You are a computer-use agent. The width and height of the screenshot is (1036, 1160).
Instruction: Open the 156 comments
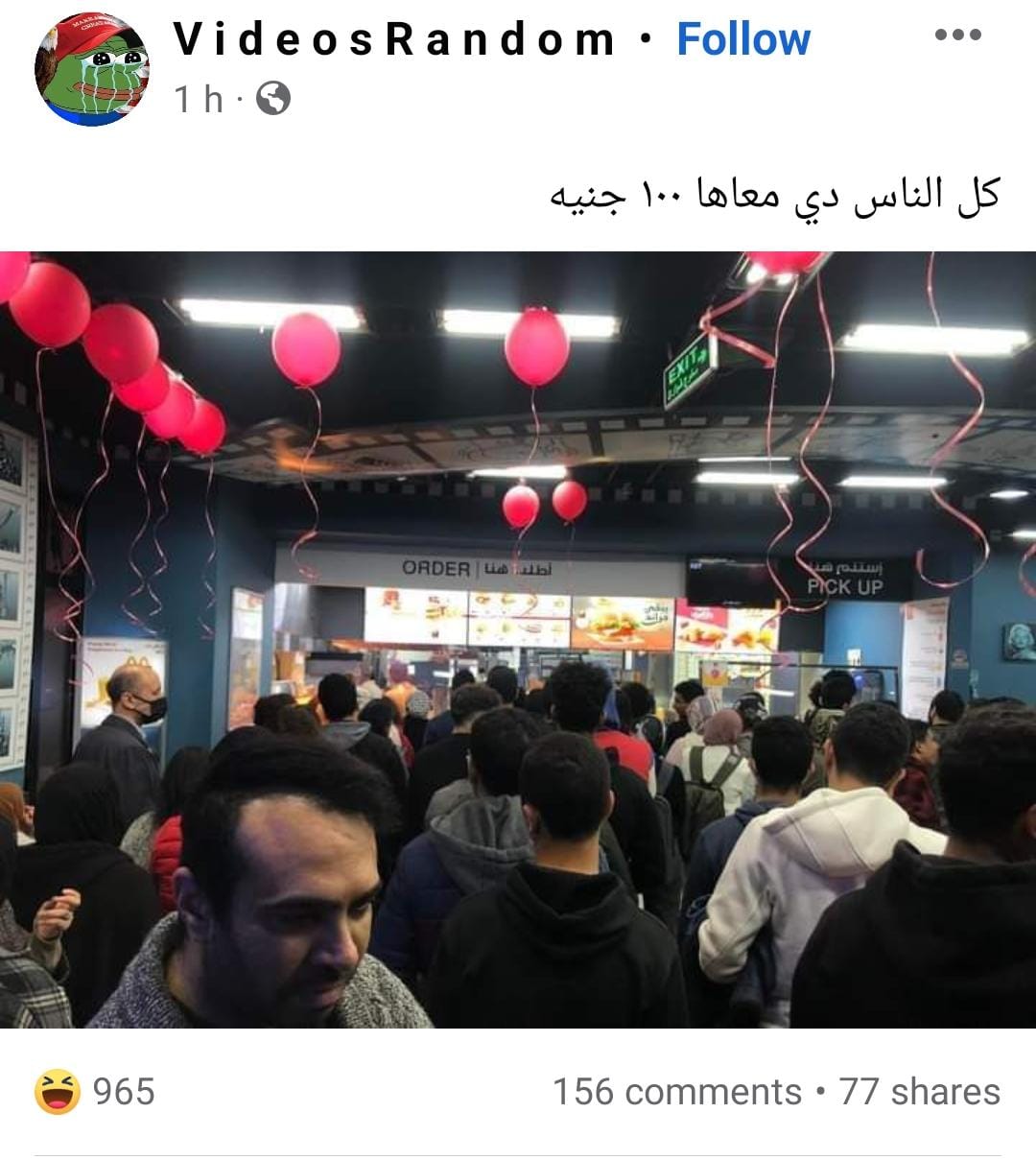676,1092
